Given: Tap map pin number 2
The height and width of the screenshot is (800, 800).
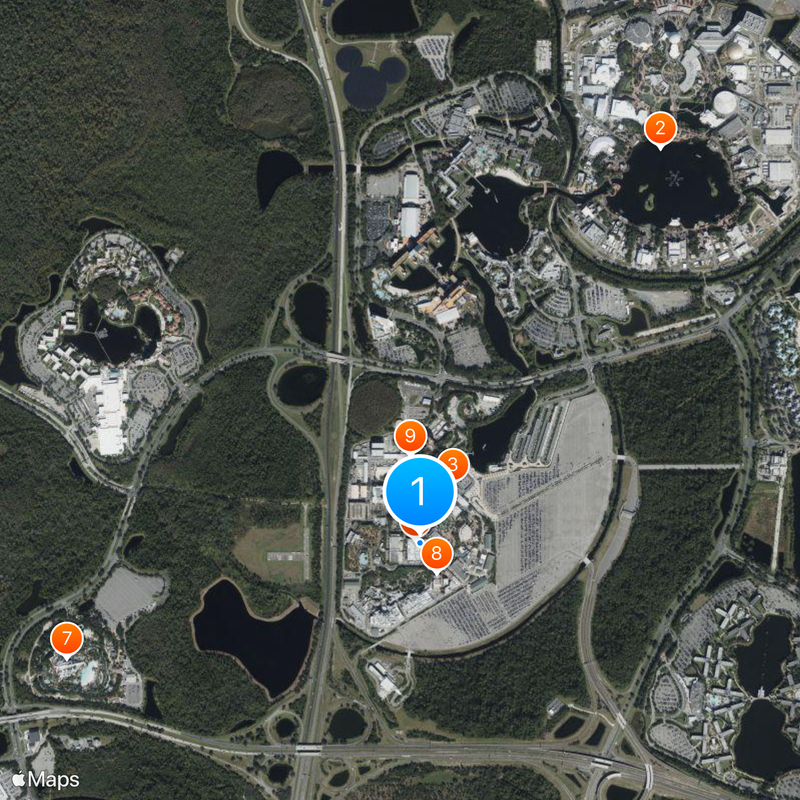Looking at the screenshot, I should click(x=659, y=129).
